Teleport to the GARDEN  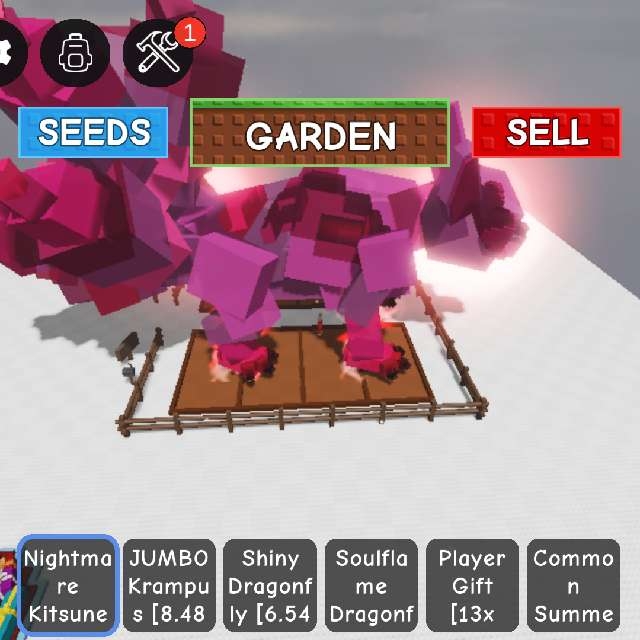coord(320,133)
